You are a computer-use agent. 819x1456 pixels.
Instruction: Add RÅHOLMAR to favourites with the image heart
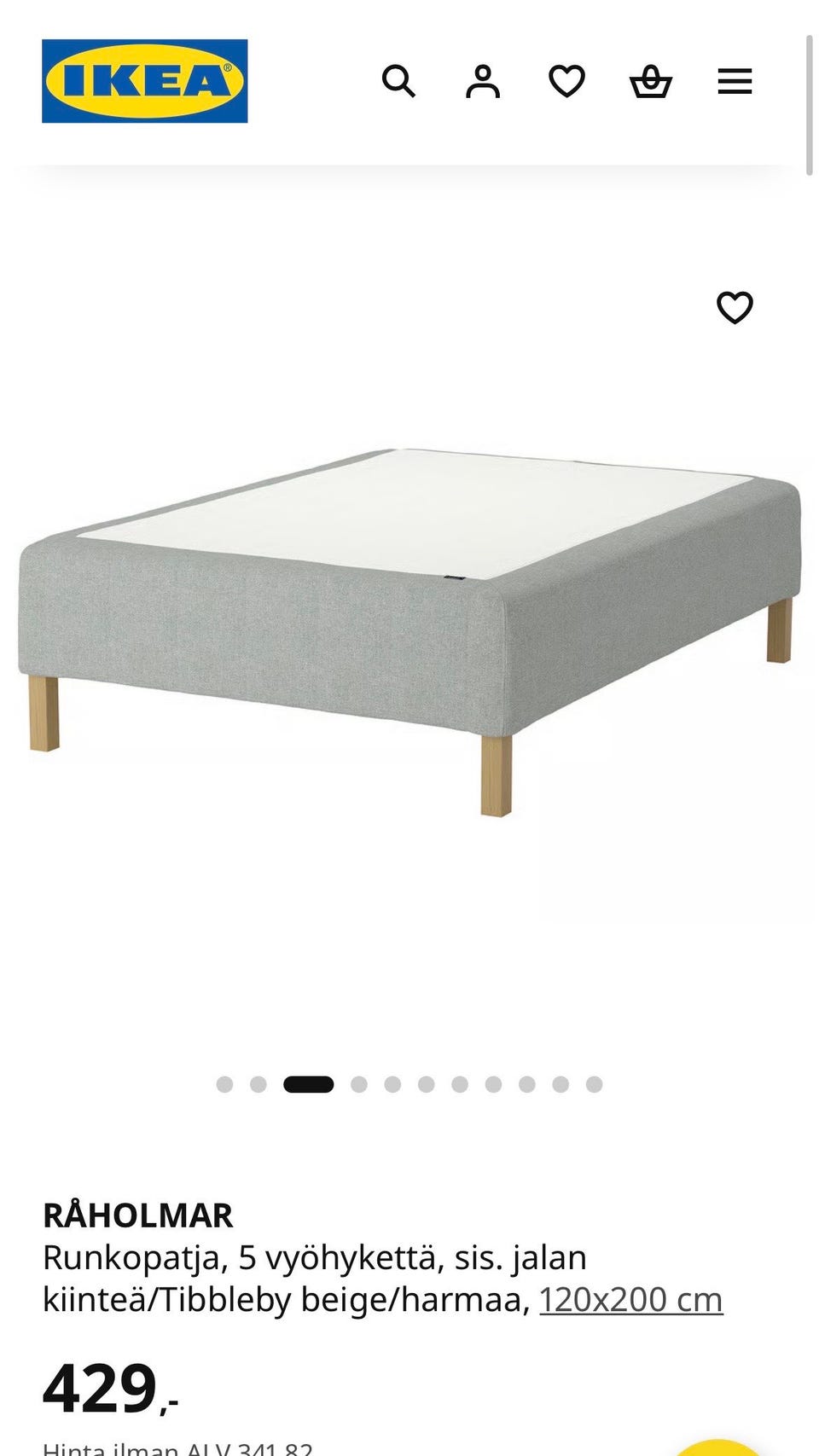(735, 308)
